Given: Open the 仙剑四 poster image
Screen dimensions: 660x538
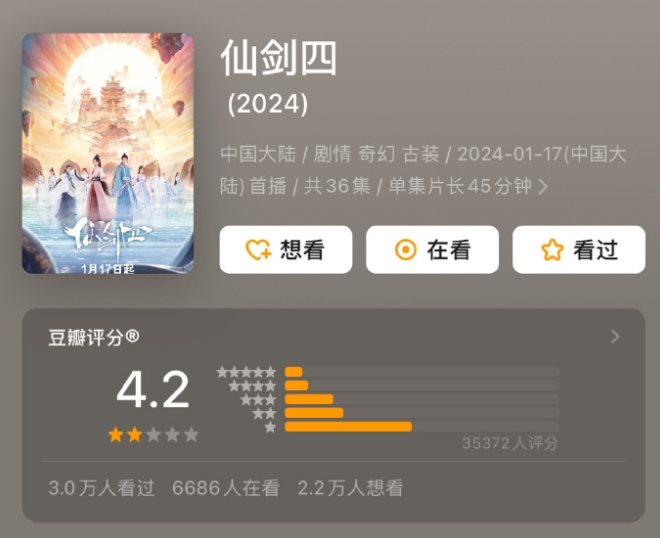Looking at the screenshot, I should tap(107, 153).
